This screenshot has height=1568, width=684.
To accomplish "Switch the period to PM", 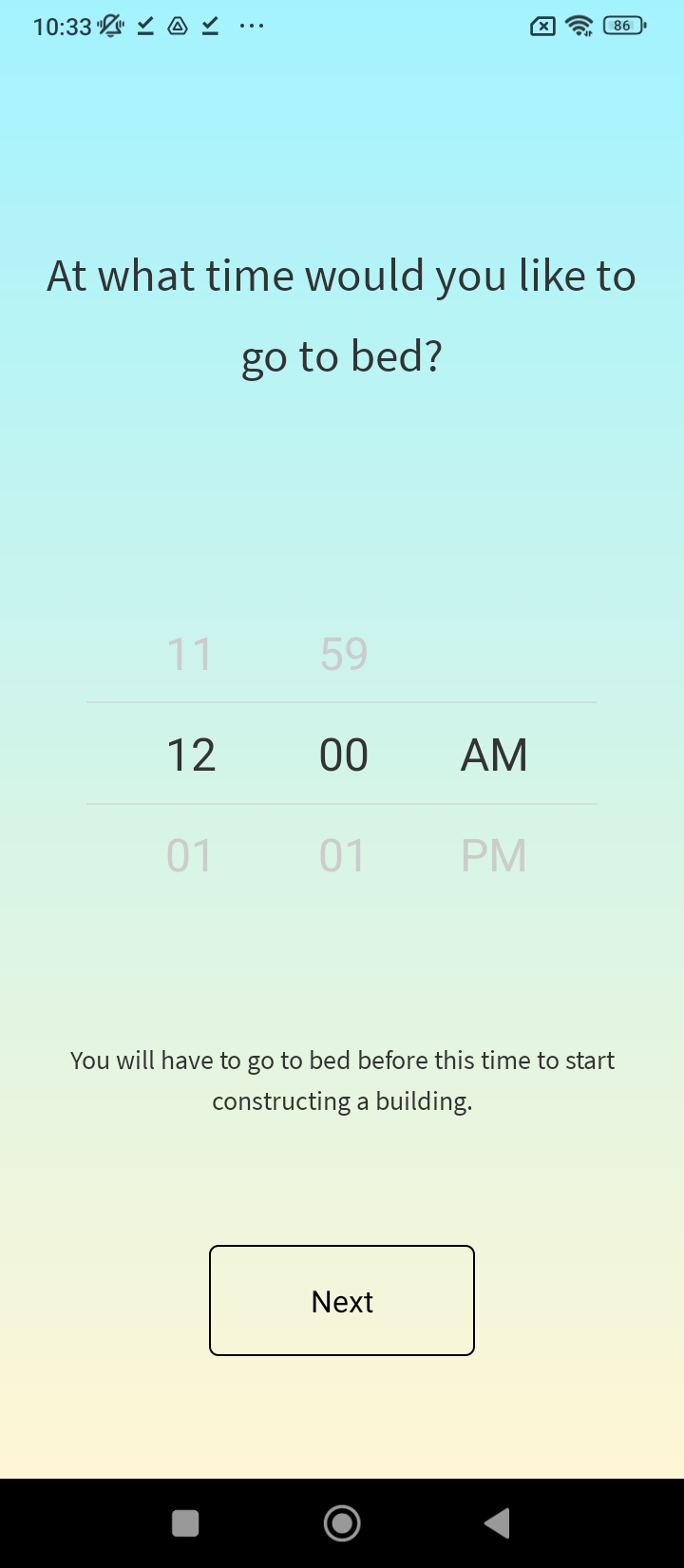I will point(493,855).
